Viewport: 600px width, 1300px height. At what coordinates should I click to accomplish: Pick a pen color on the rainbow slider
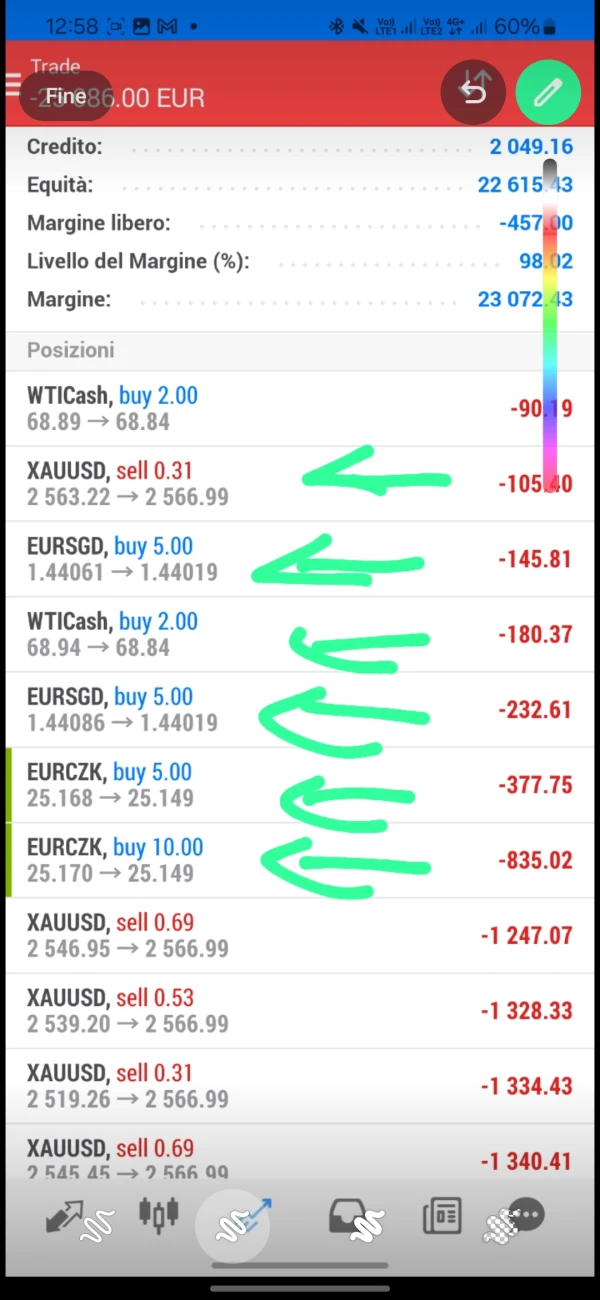[x=550, y=320]
